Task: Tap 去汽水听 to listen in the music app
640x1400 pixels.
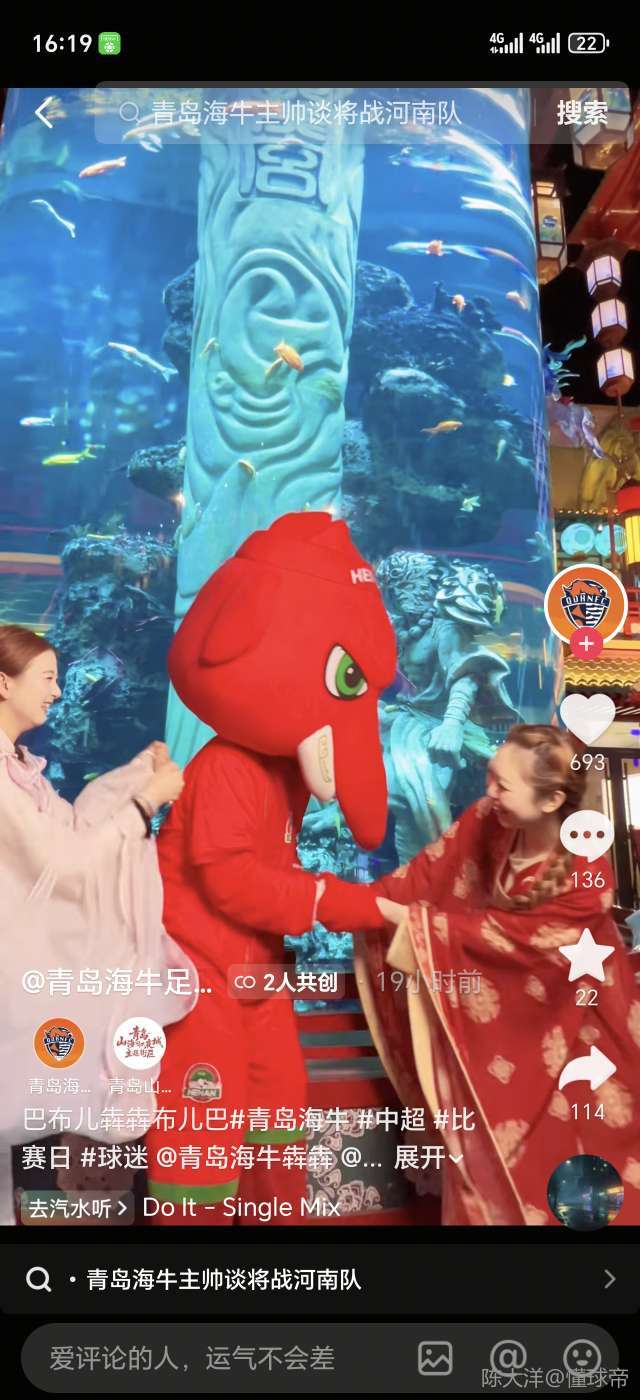Action: (x=78, y=1208)
